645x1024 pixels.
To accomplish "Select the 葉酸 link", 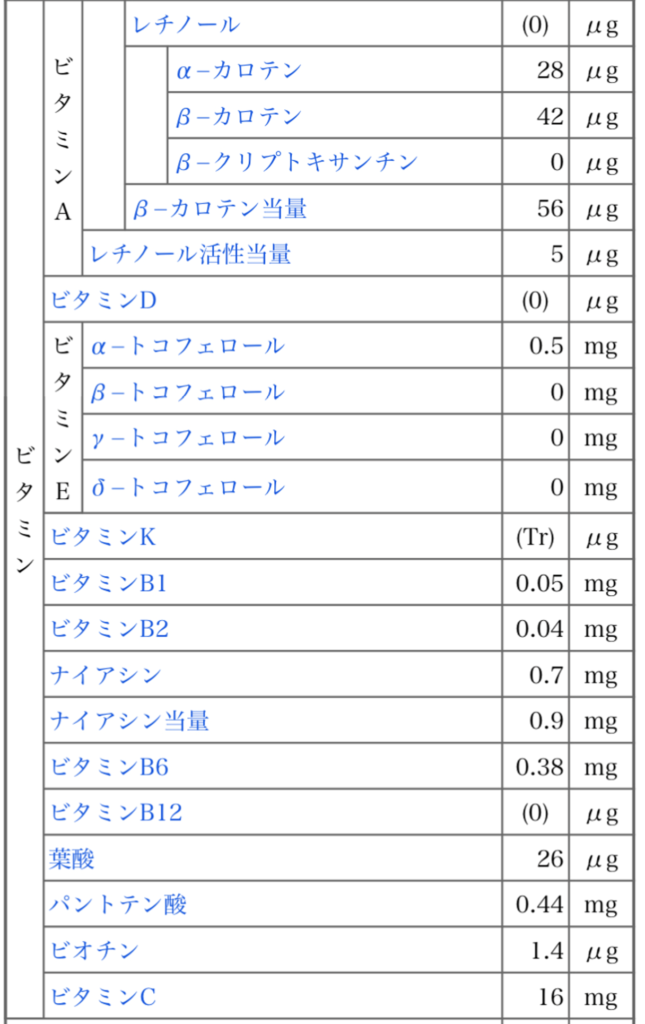I will click(x=72, y=858).
